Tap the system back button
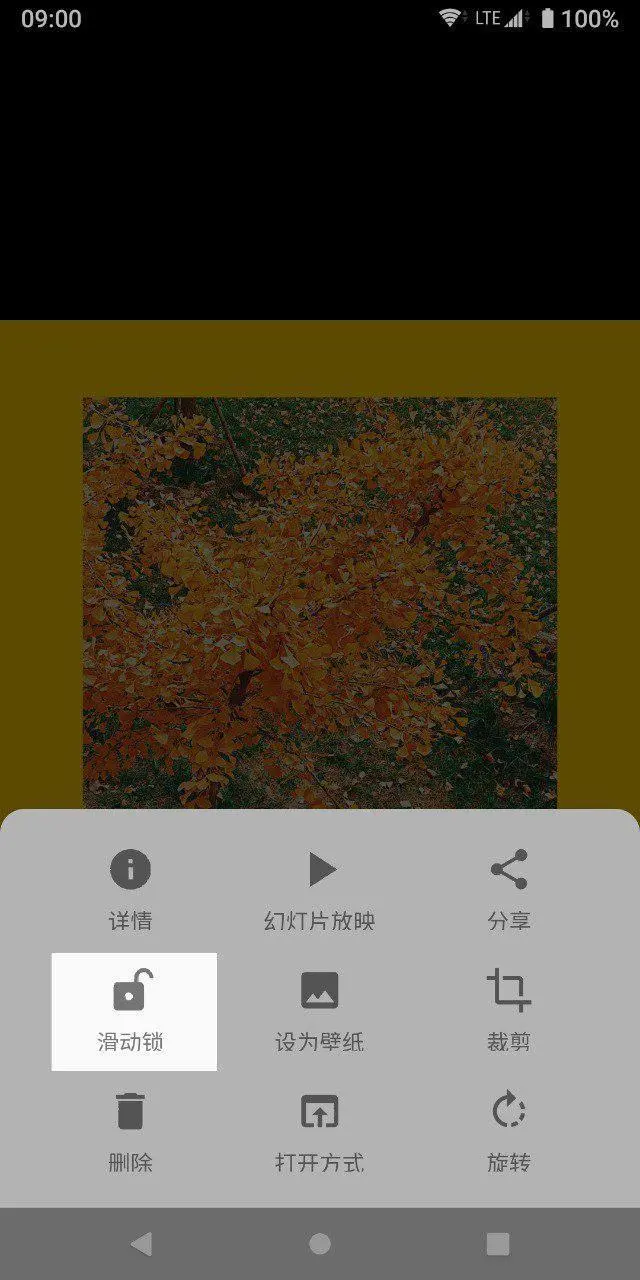 coord(142,1243)
